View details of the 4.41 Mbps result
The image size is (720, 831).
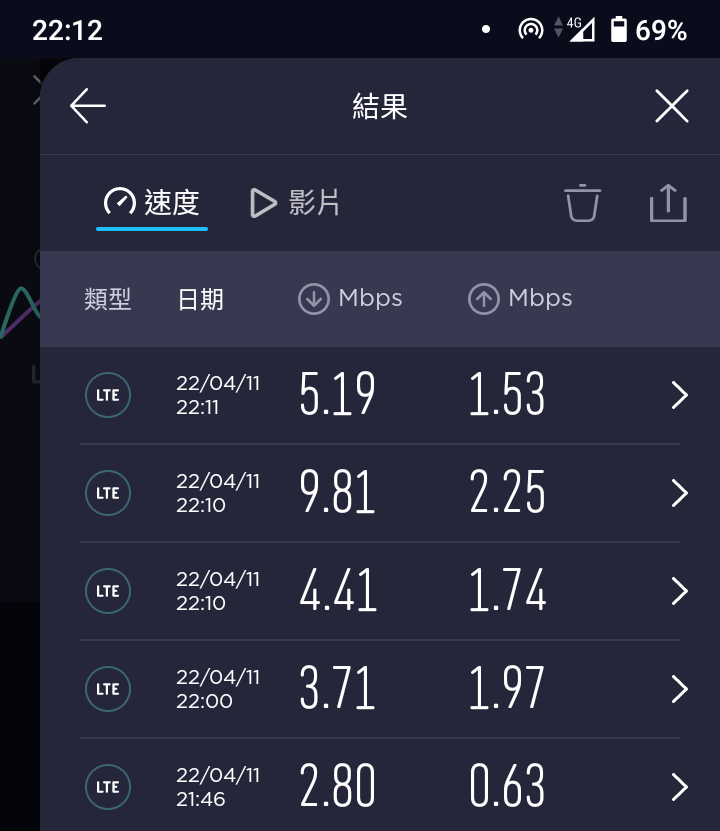pyautogui.click(x=380, y=591)
